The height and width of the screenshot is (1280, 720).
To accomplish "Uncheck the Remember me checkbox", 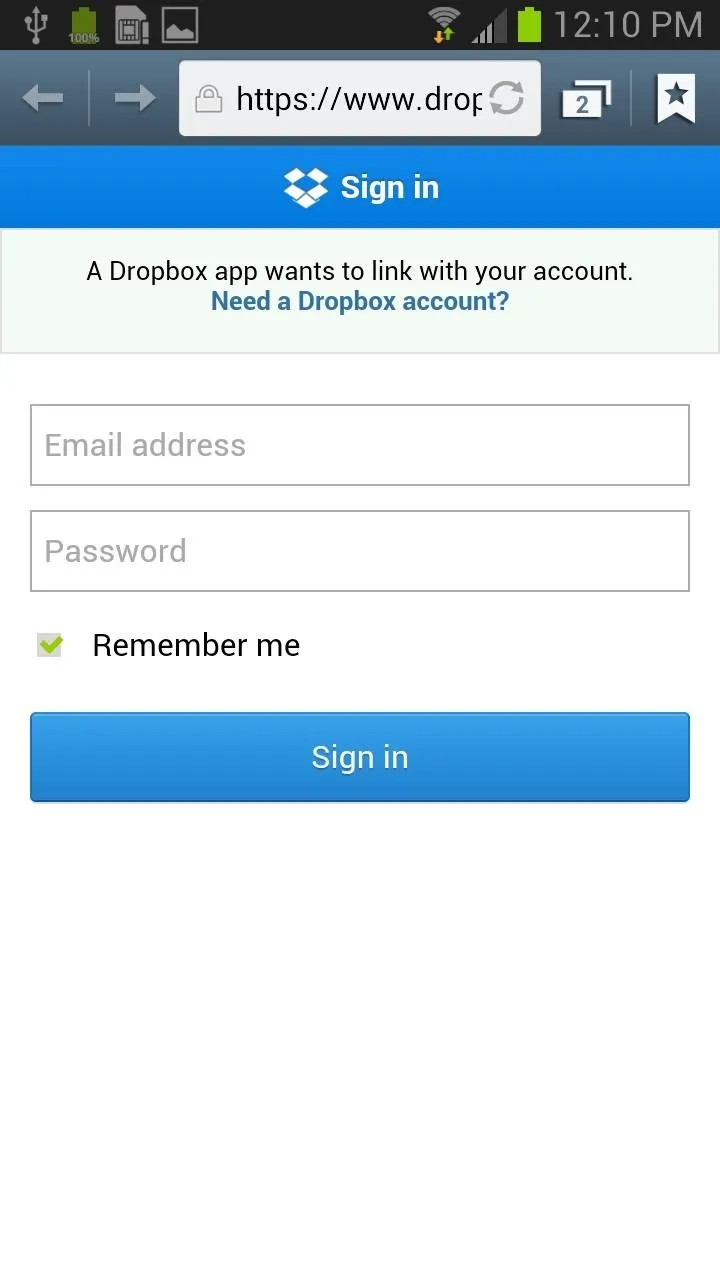I will 50,645.
